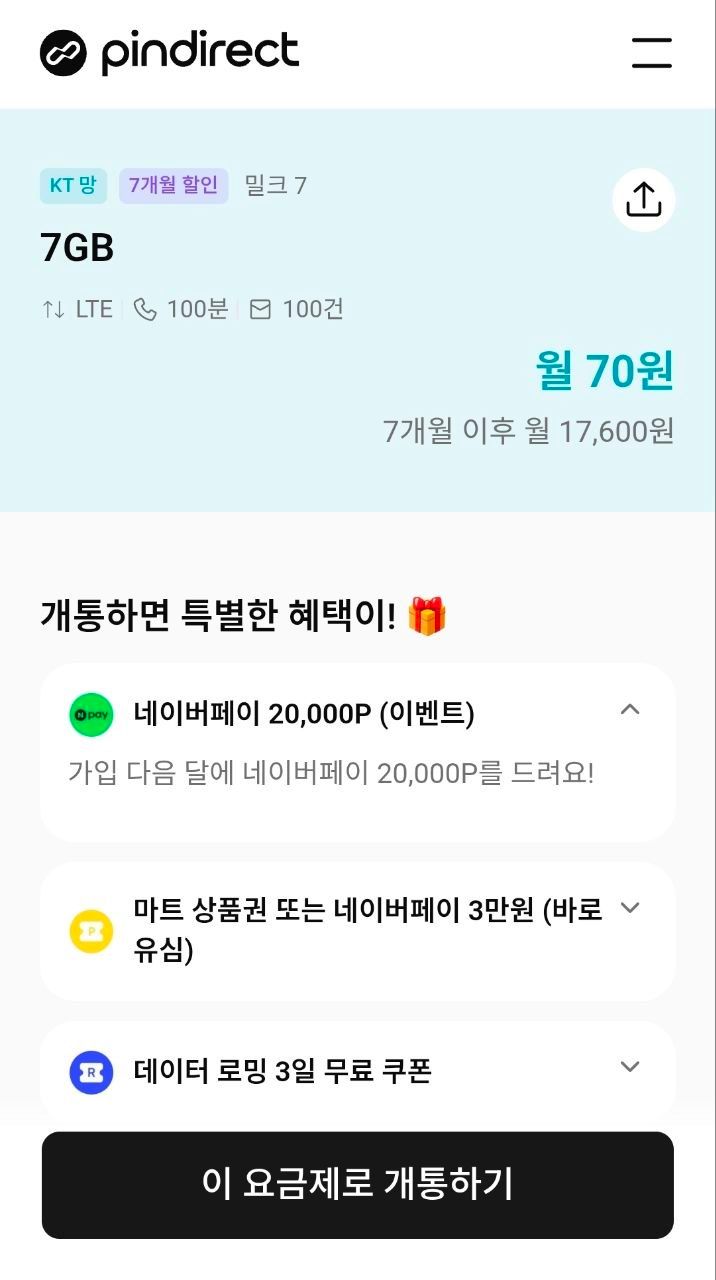Collapse the 네이버페이 20,000P benefit
The width and height of the screenshot is (716, 1280).
click(629, 710)
